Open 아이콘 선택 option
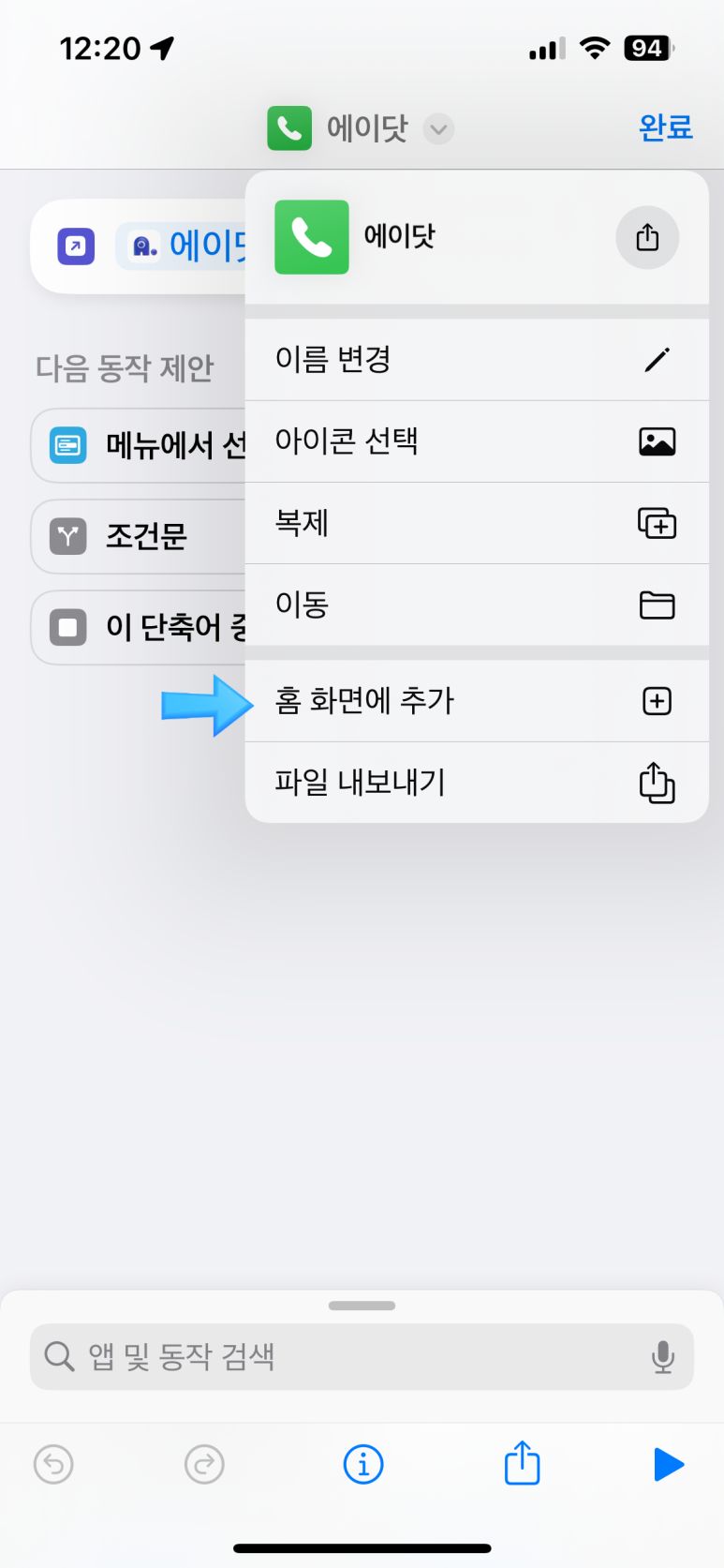 click(x=477, y=441)
